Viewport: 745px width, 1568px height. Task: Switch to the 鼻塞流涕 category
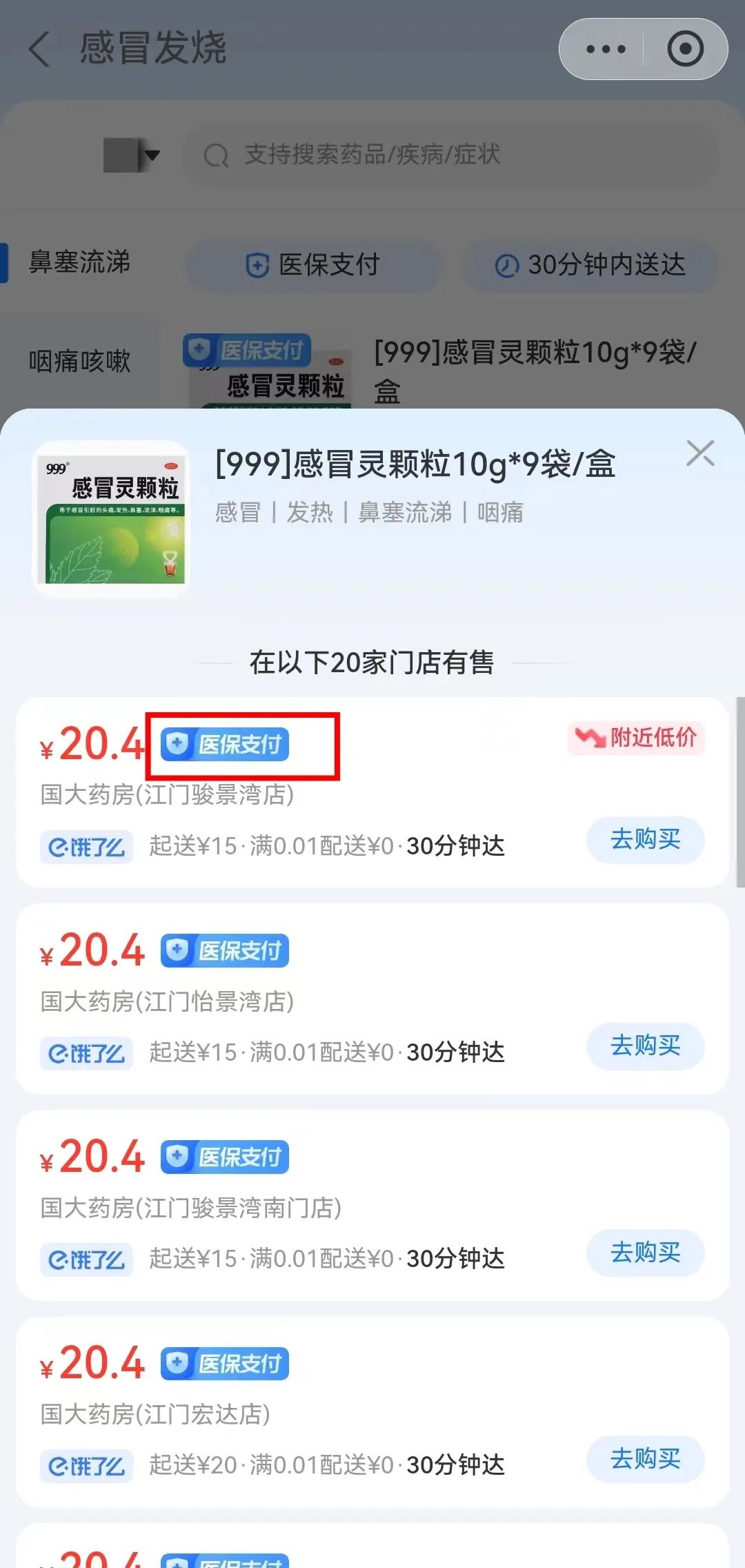[79, 262]
